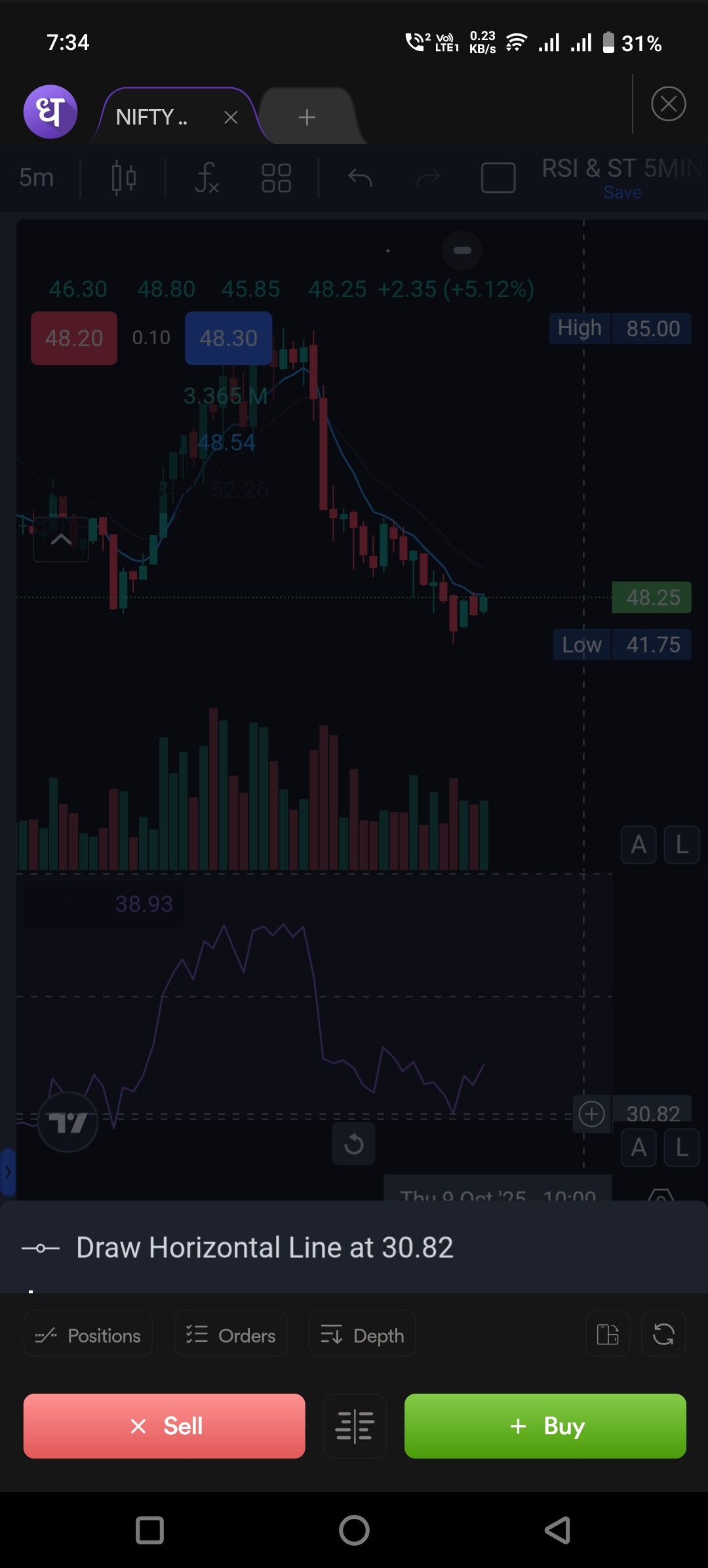Open the Positions panel
The height and width of the screenshot is (1568, 708).
[x=88, y=1335]
